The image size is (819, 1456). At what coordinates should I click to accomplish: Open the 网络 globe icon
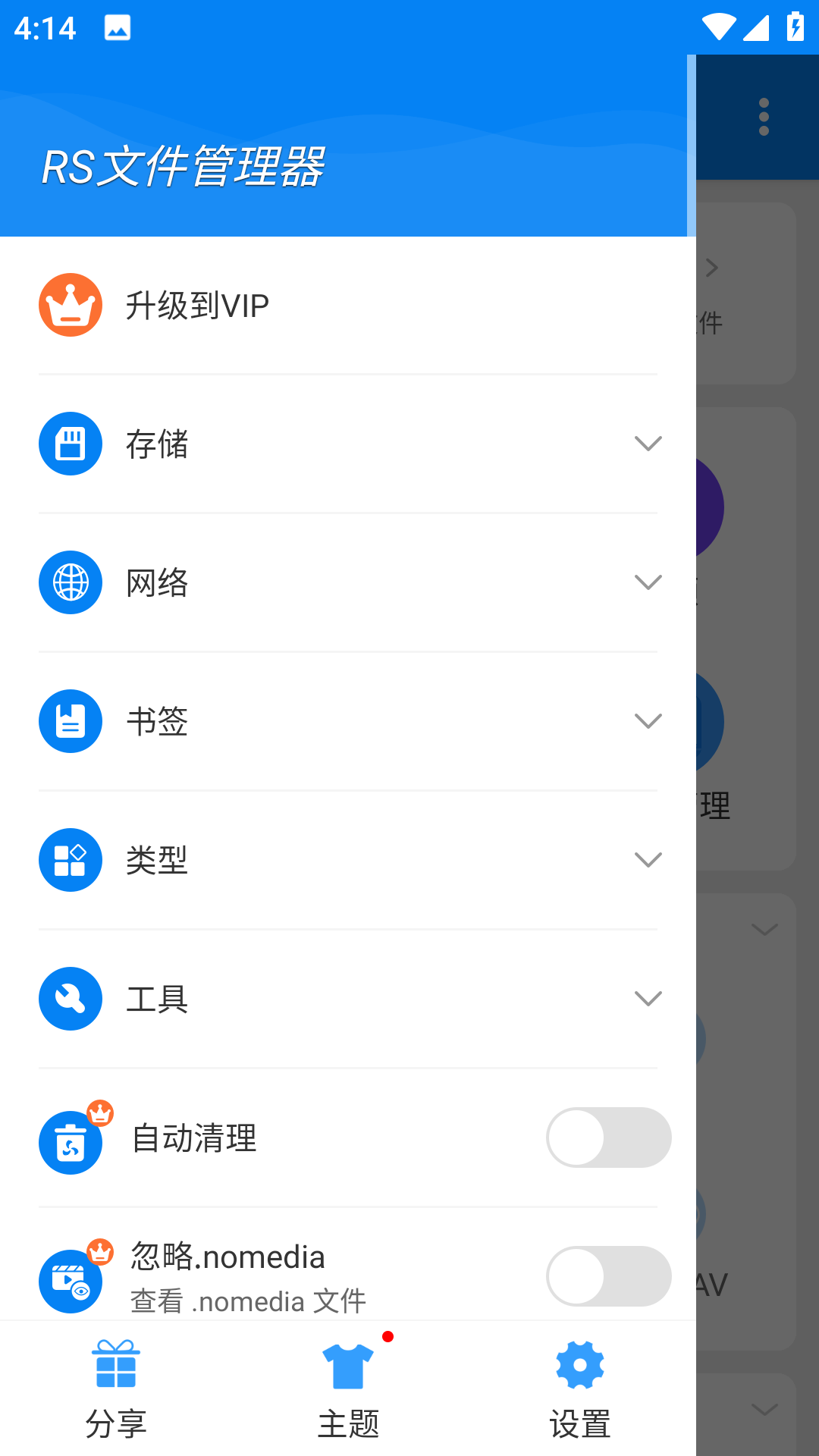pyautogui.click(x=71, y=582)
